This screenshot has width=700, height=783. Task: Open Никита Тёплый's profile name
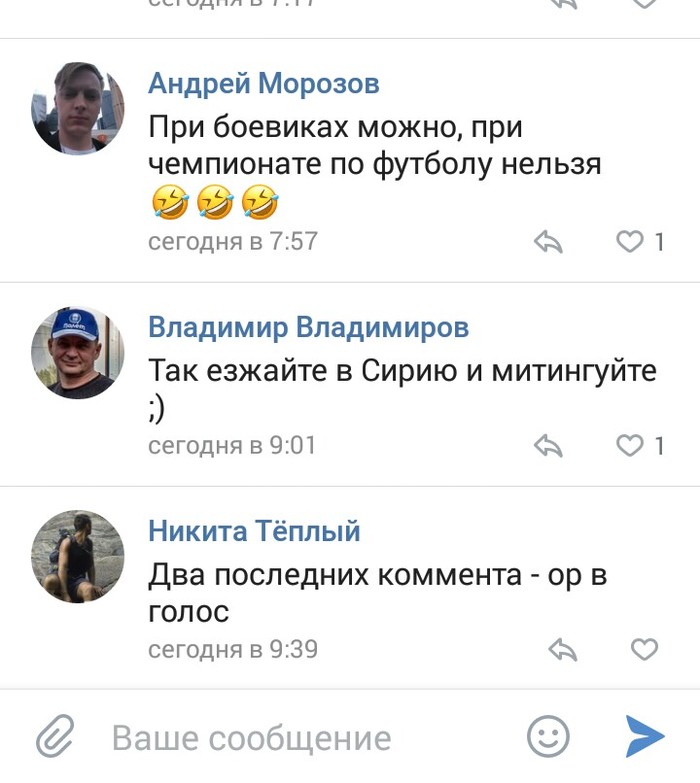(x=254, y=531)
